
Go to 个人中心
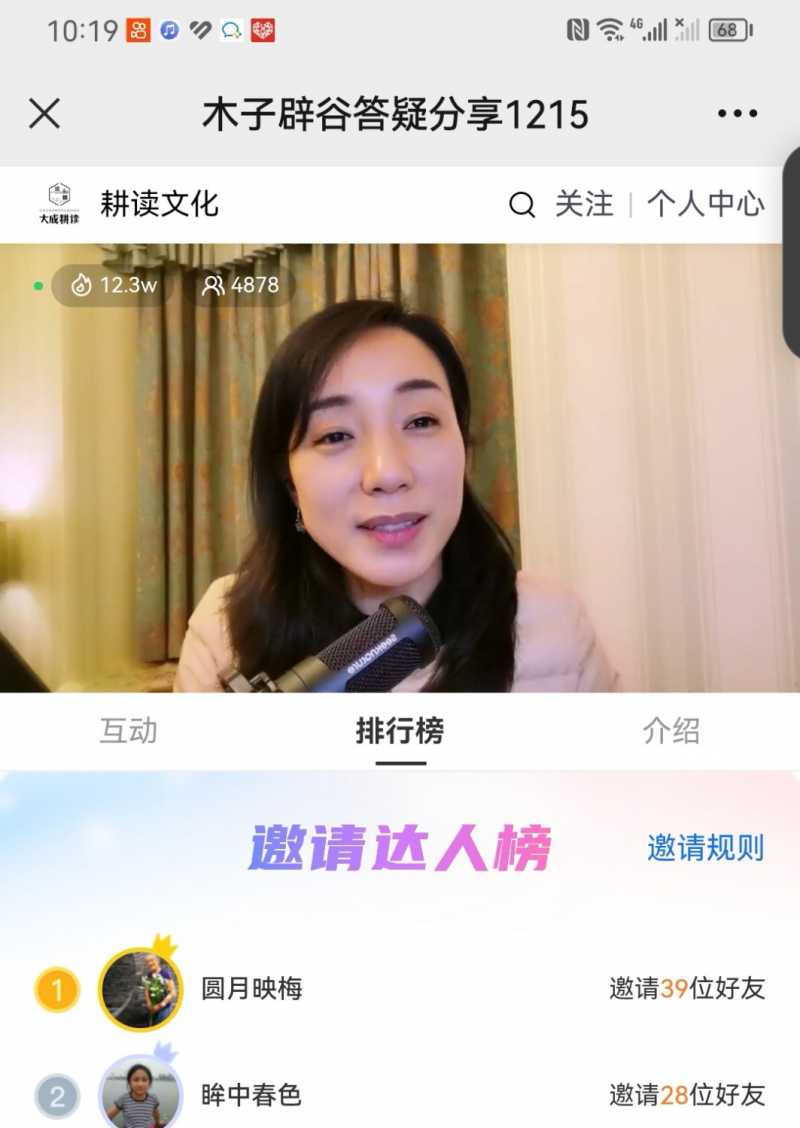[x=705, y=204]
